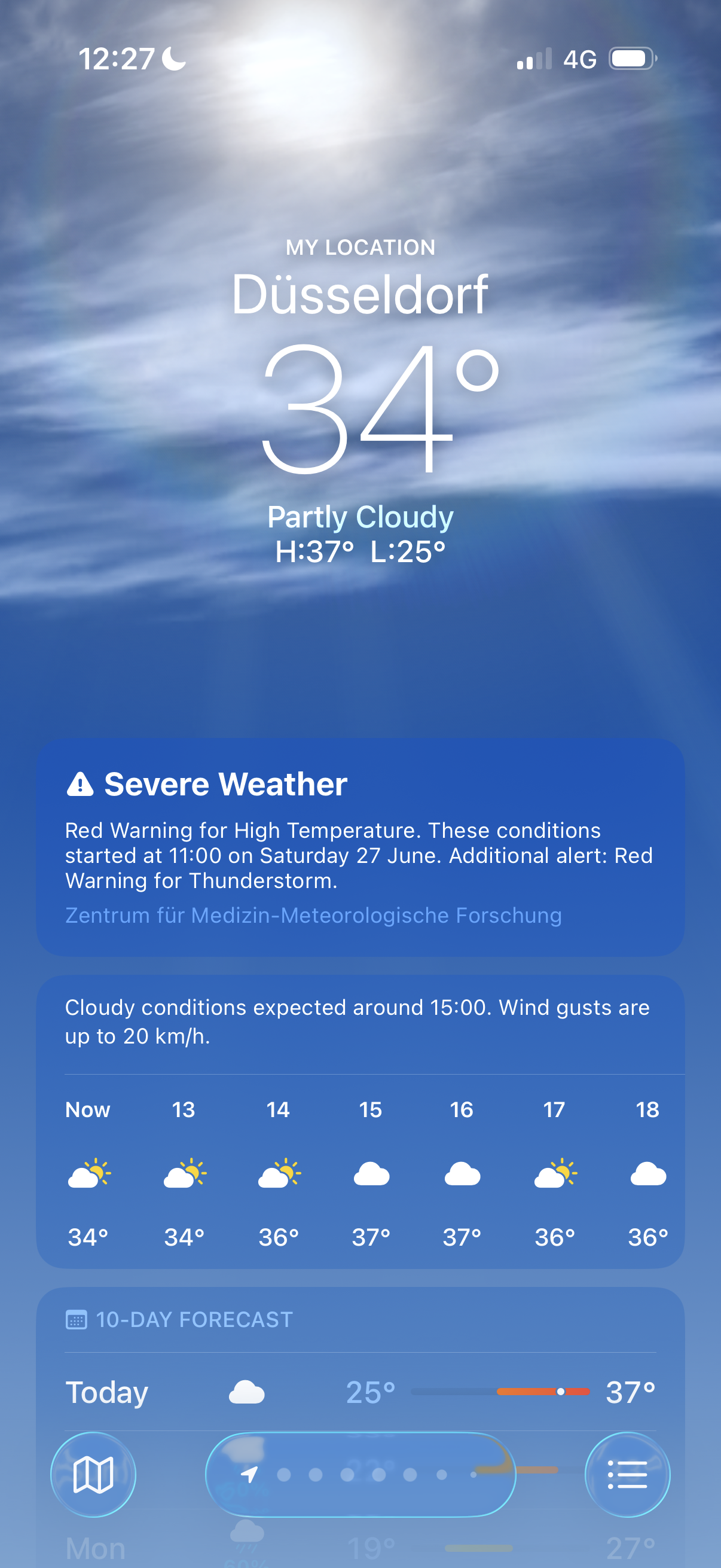
Task: Open the weather map view
Action: [x=93, y=1474]
